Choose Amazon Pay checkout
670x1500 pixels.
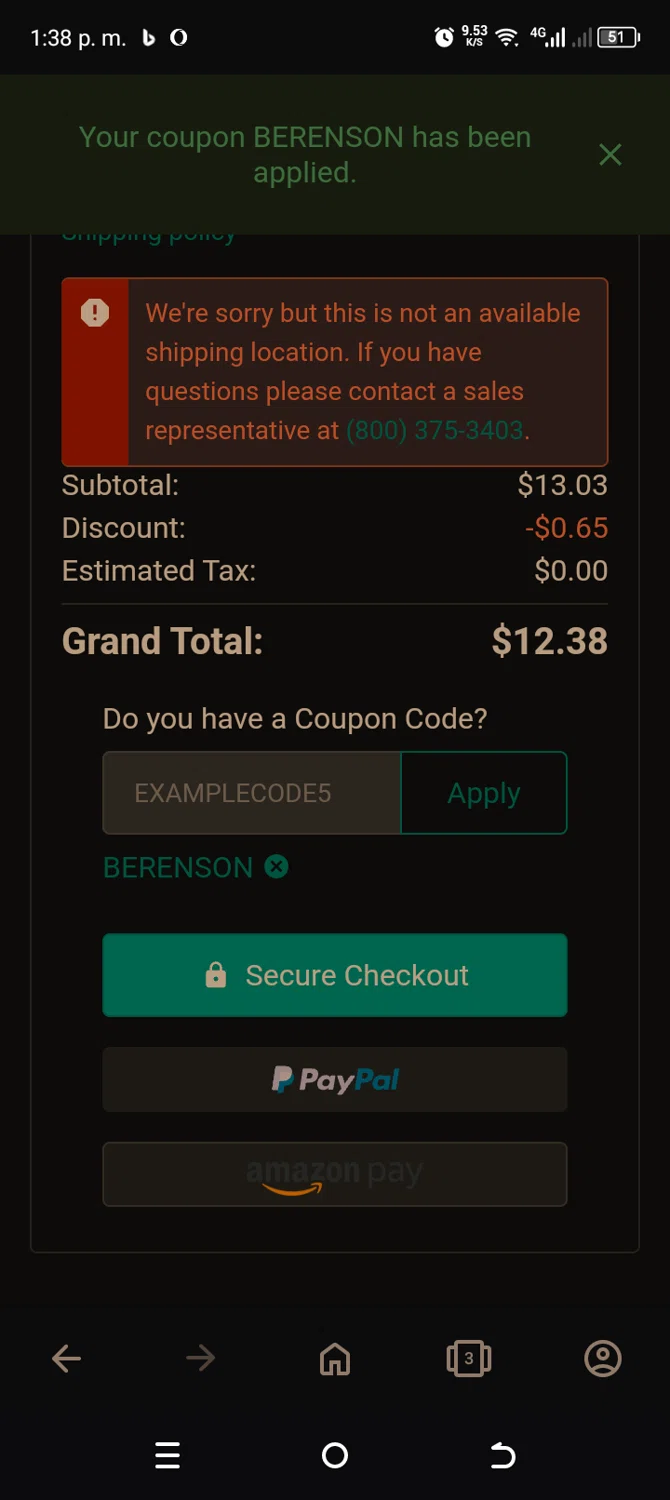coord(335,1174)
